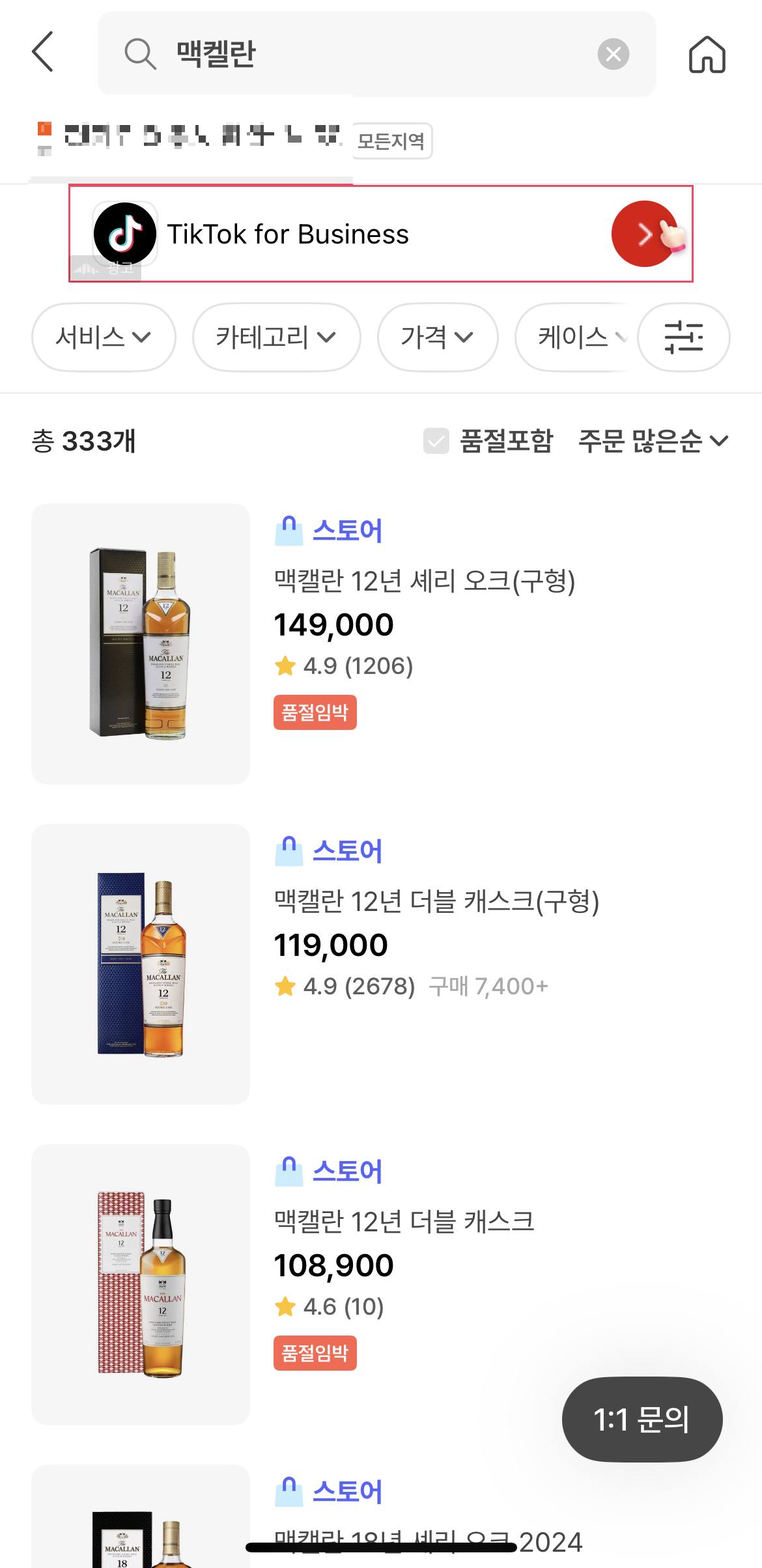Screen dimensions: 762x1568
Task: Open 맥캘란 12년 더블 캐스크(구형) product
Action: [x=381, y=964]
